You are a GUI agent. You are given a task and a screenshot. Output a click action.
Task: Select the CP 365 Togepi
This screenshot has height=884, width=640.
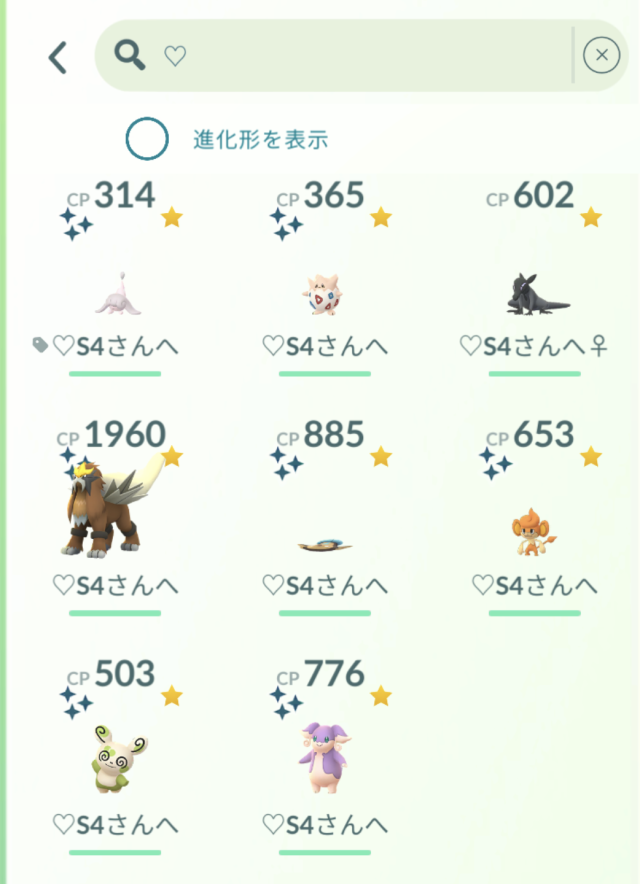click(323, 293)
